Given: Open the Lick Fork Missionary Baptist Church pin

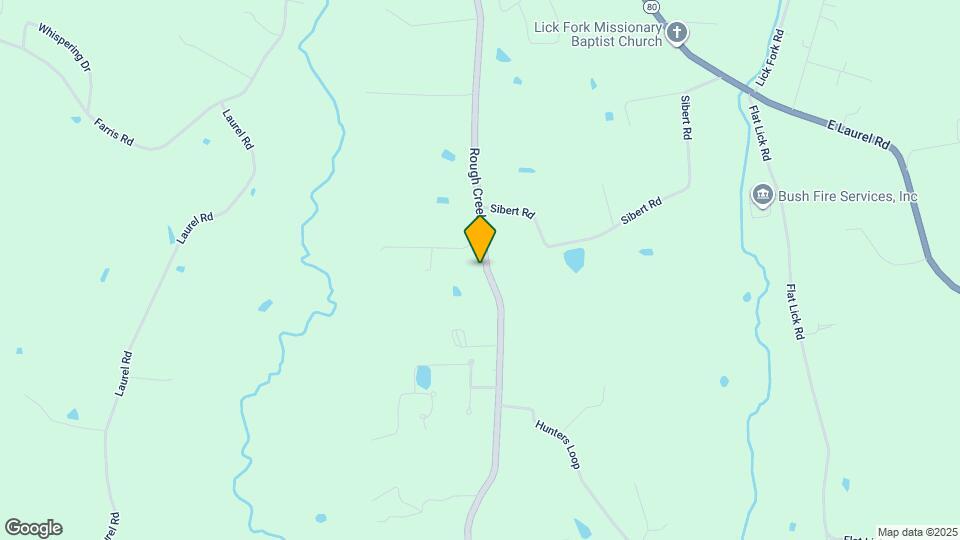Looking at the screenshot, I should coord(677,33).
